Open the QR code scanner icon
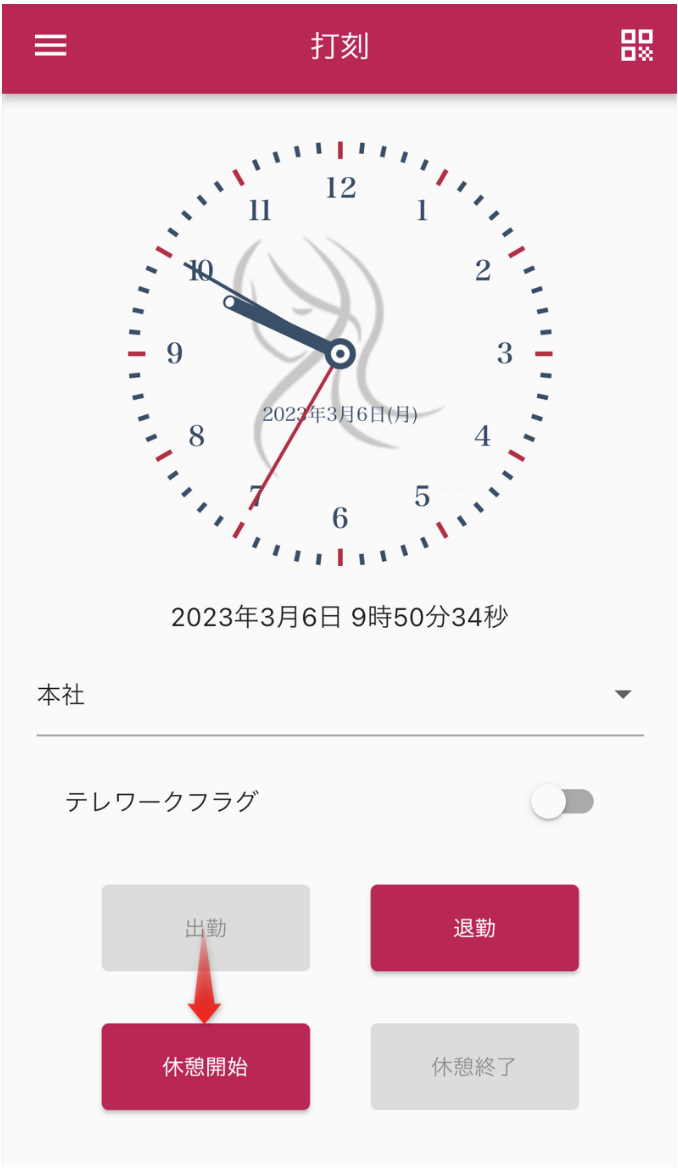This screenshot has height=1175, width=678. click(x=636, y=46)
